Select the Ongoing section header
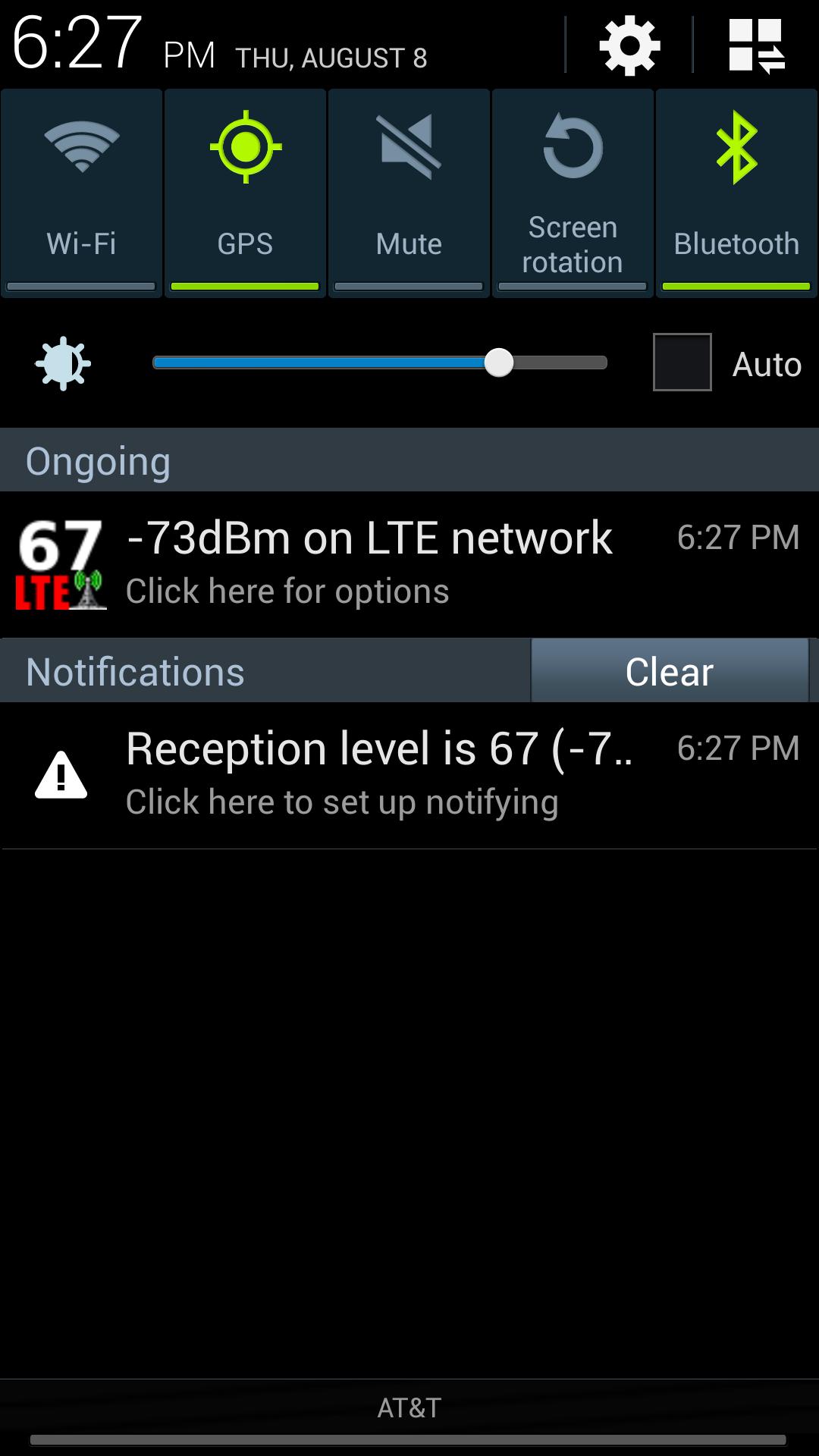The image size is (819, 1456). [99, 459]
